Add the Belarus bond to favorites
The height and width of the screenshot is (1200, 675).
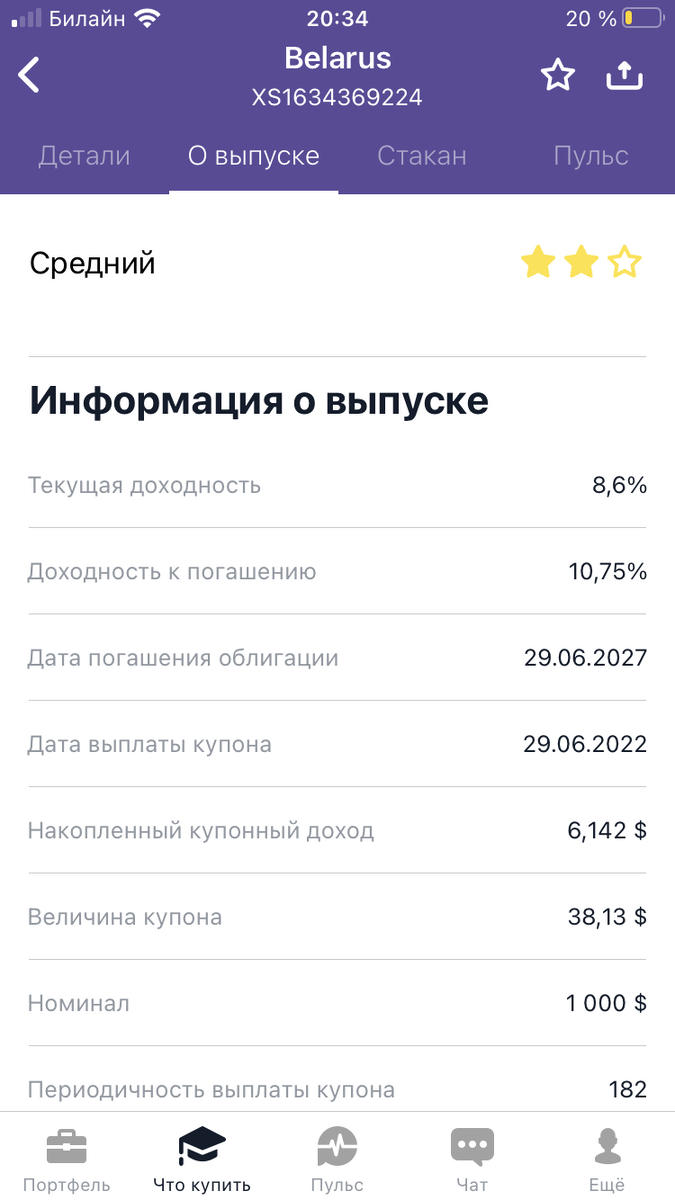click(x=558, y=75)
